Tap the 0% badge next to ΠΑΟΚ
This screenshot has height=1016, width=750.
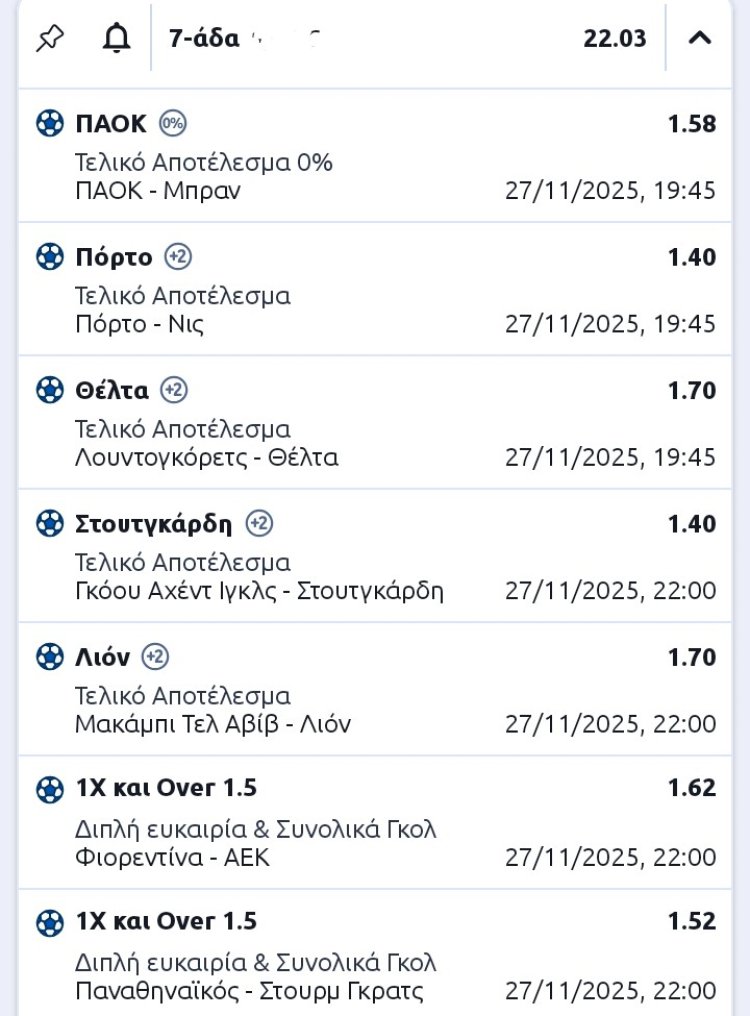173,124
